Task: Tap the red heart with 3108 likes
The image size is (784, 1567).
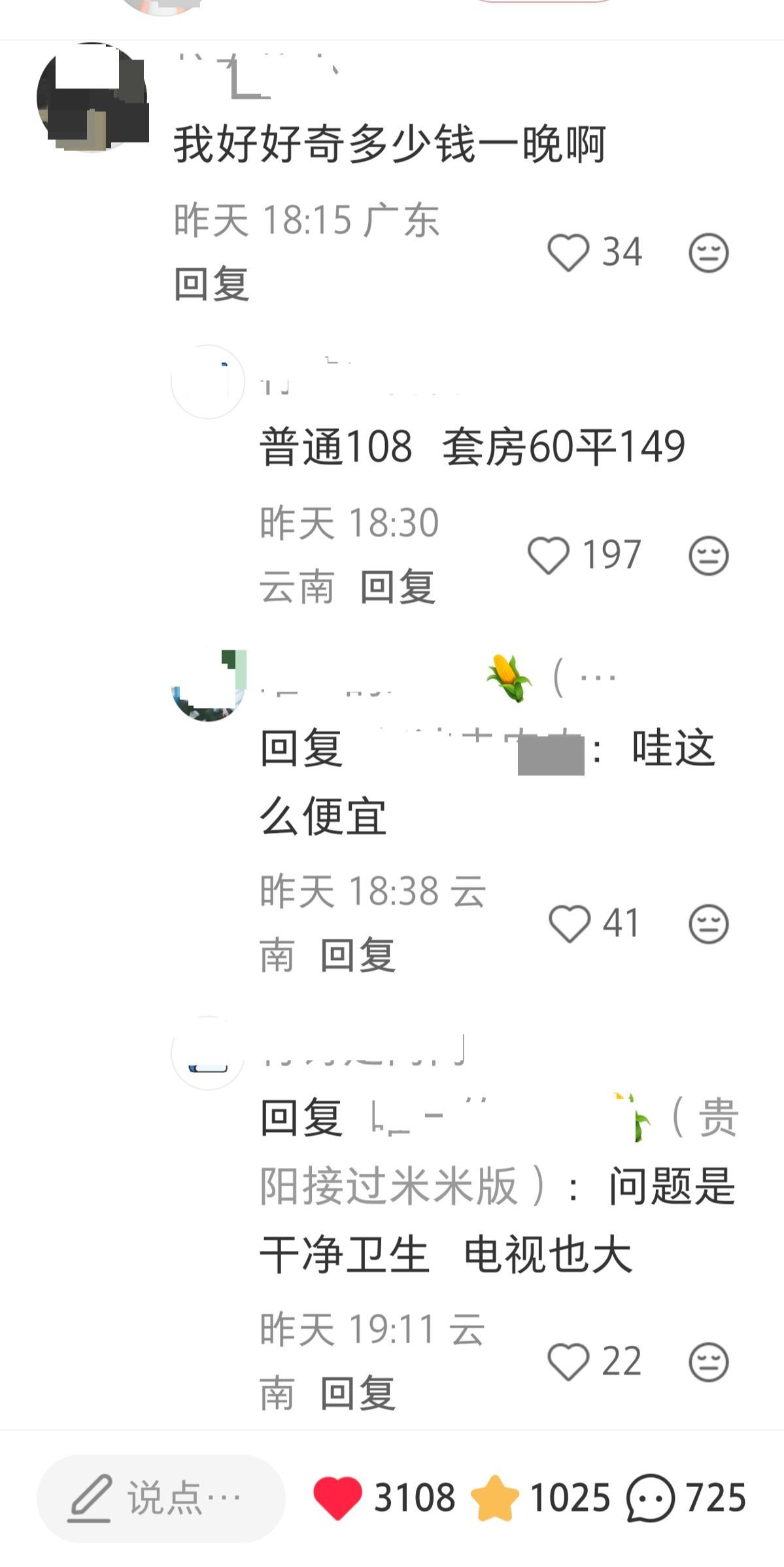Action: coord(337,1498)
